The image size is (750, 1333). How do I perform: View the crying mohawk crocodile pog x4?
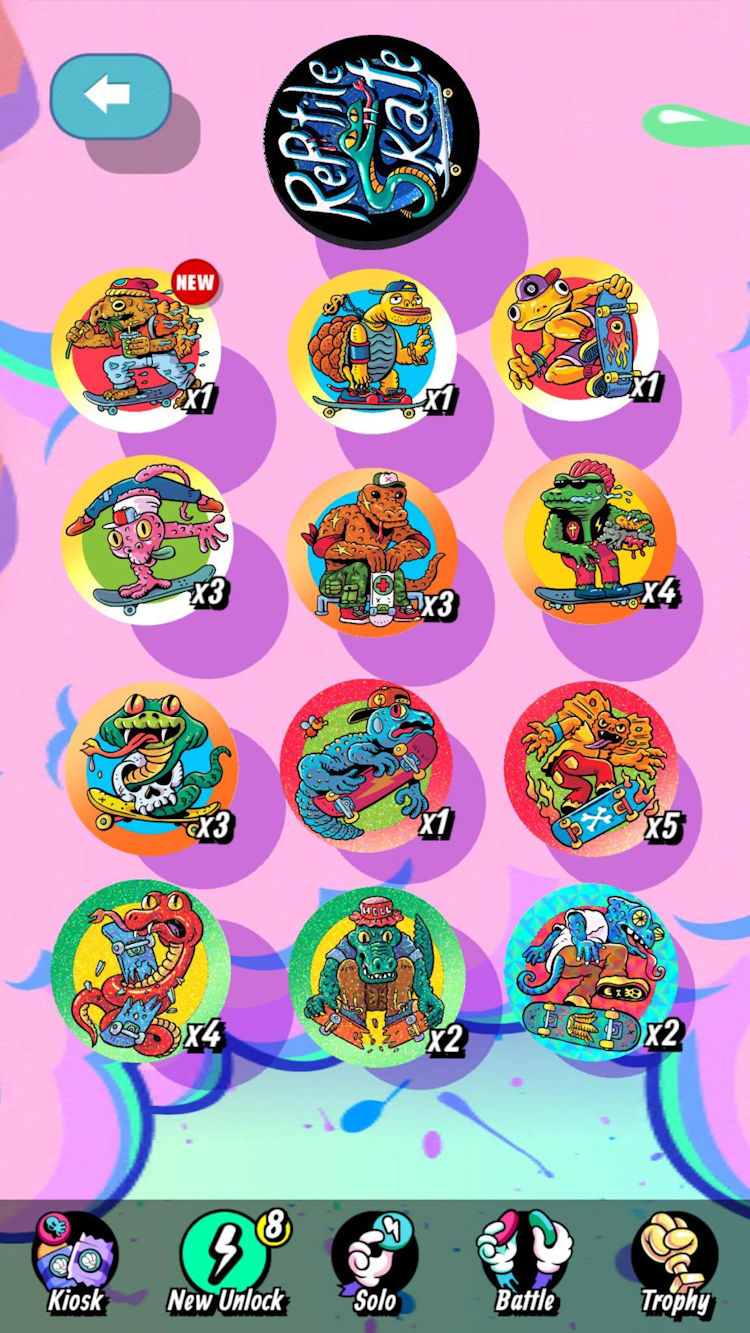point(590,540)
